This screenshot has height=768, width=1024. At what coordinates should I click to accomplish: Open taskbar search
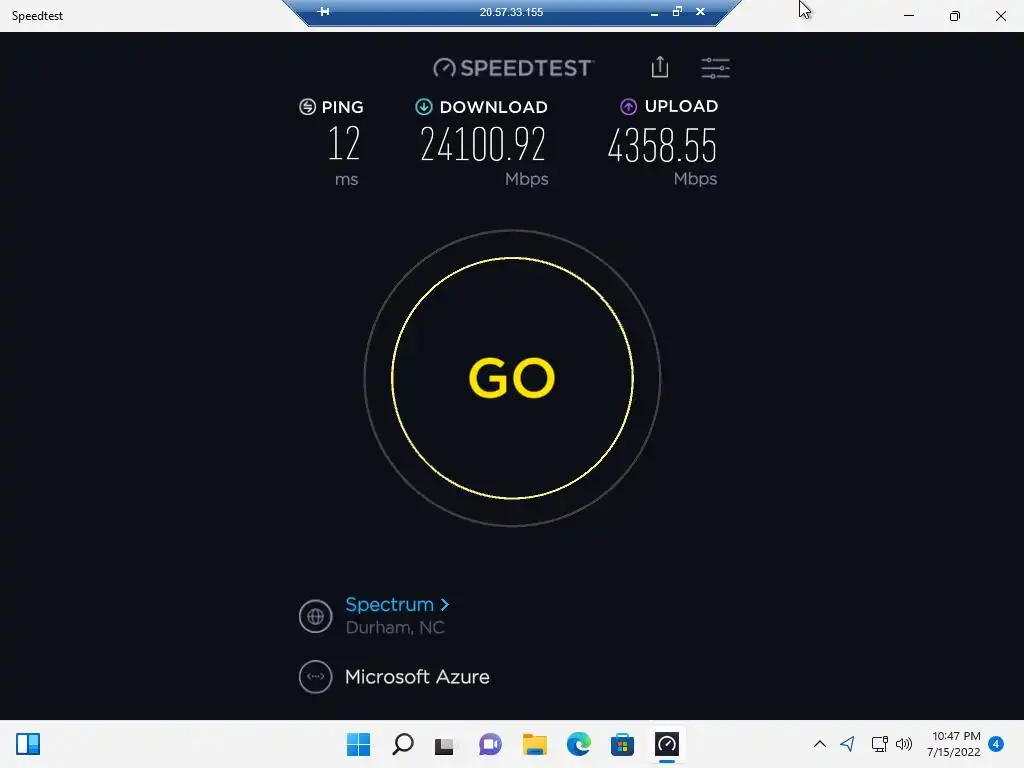click(403, 744)
